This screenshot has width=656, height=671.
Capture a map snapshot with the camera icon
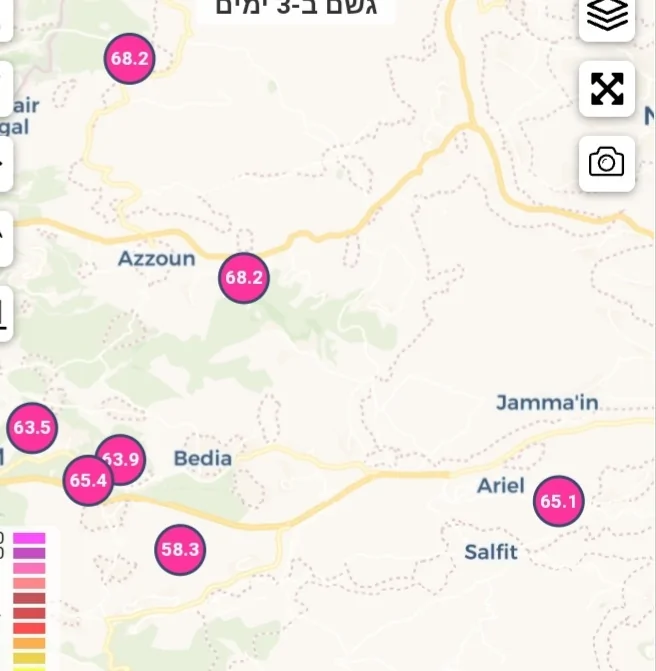[606, 163]
